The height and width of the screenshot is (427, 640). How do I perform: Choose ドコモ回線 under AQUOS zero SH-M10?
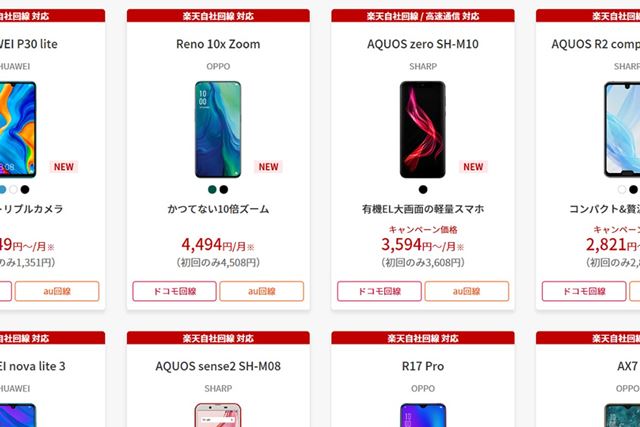tap(378, 291)
